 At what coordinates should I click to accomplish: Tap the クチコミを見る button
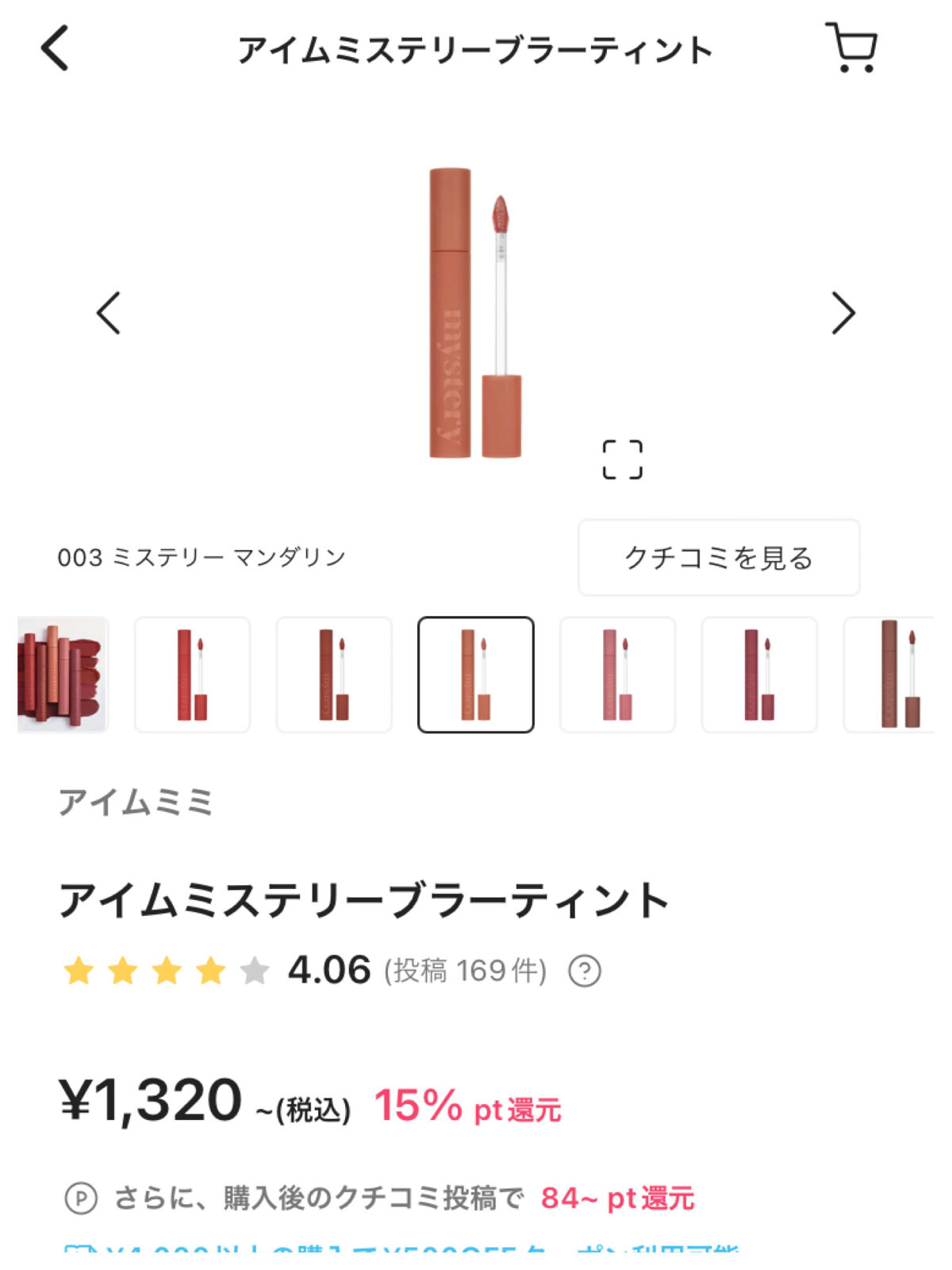(x=718, y=557)
